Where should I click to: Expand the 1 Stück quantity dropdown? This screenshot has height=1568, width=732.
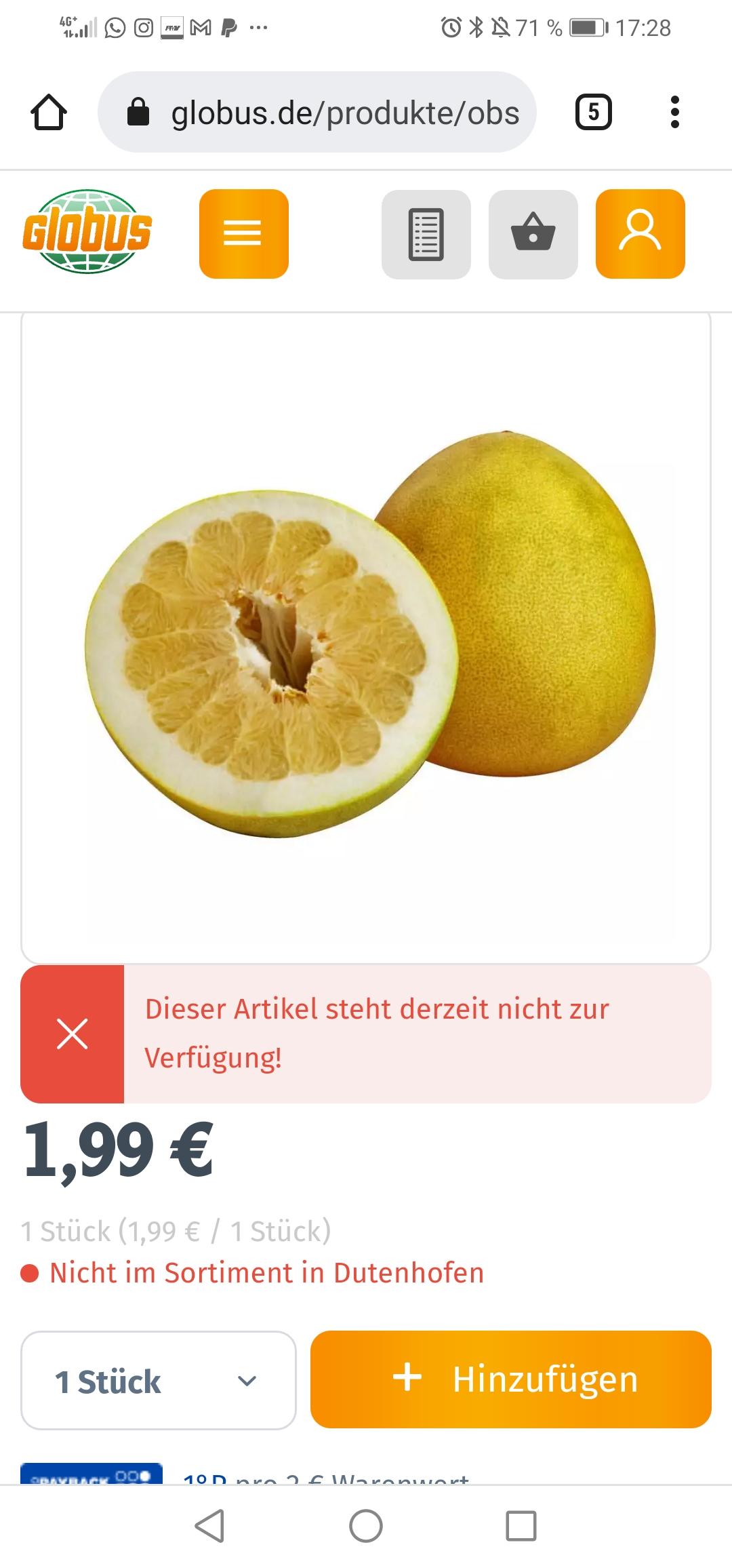coord(159,1381)
